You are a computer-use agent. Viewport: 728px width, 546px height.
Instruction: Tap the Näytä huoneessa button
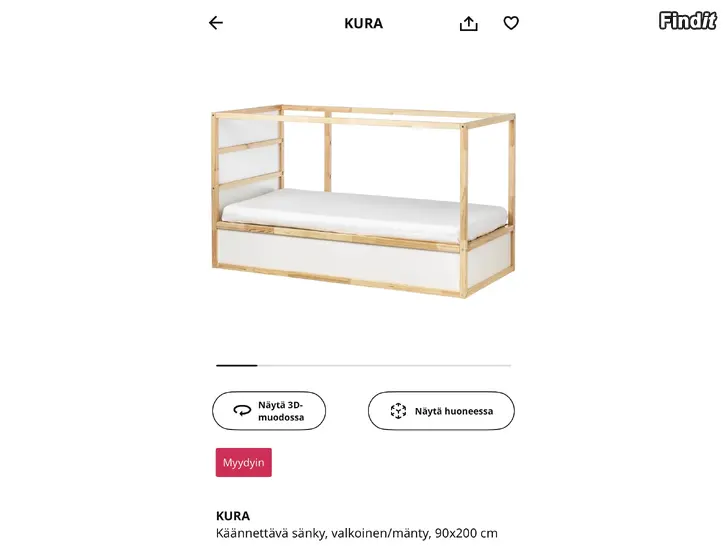pos(441,410)
